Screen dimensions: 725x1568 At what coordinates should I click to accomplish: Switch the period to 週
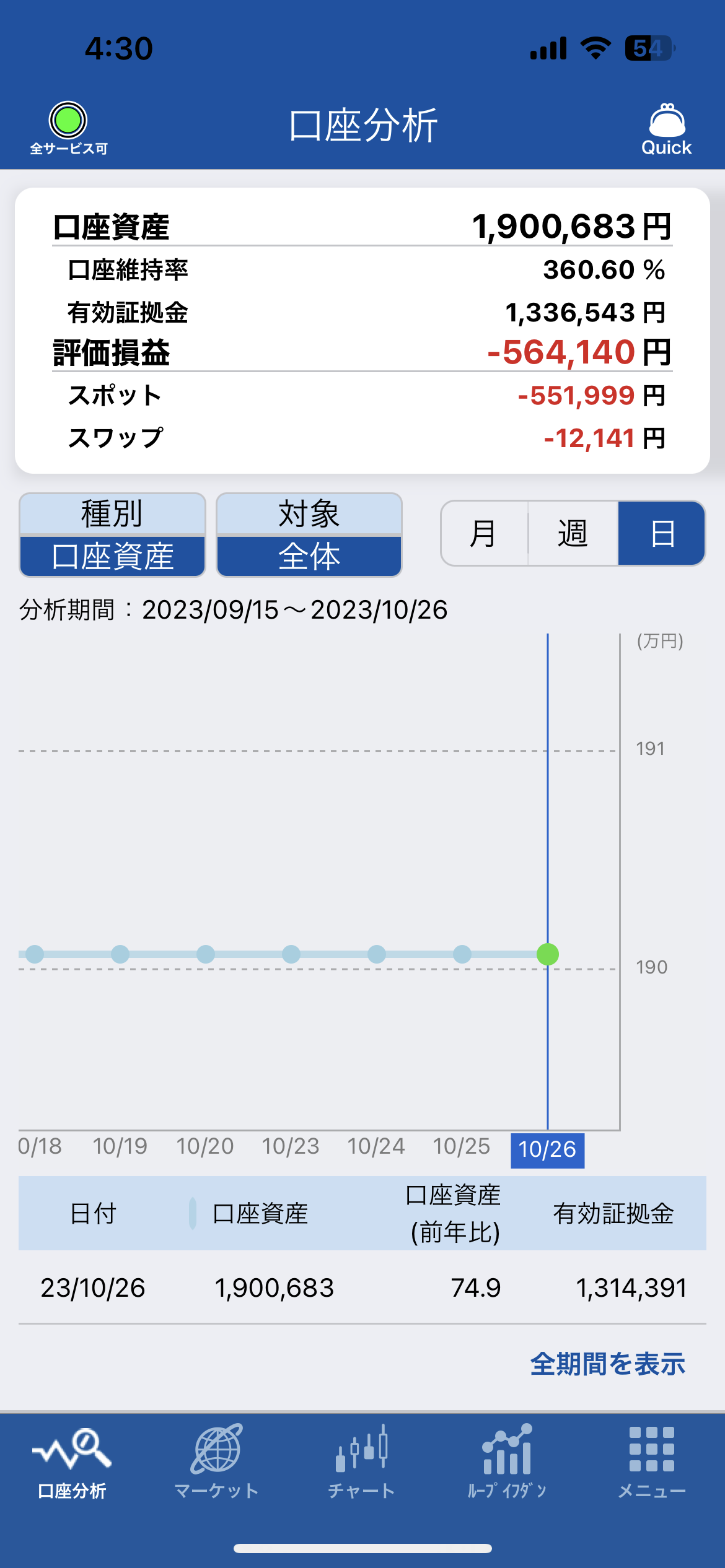573,533
